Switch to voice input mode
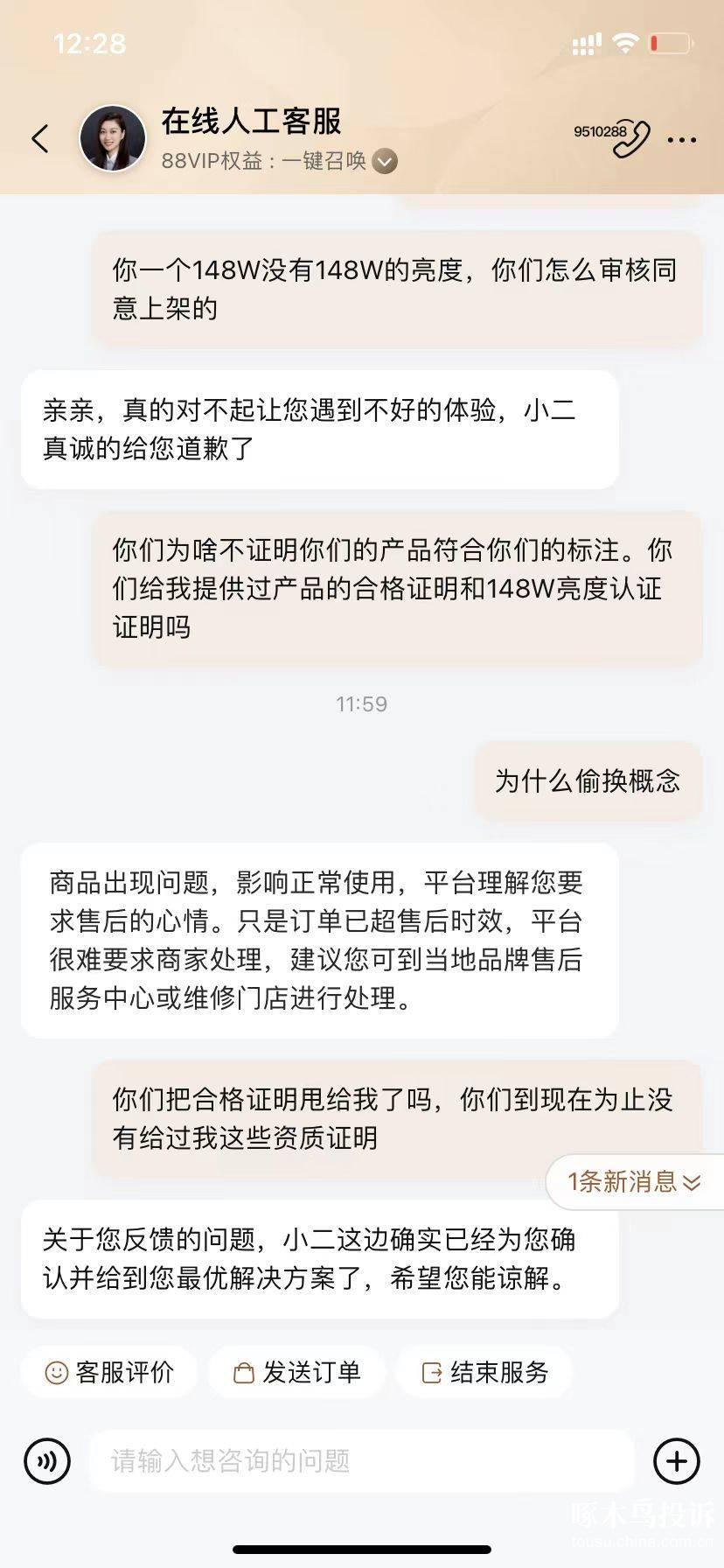Viewport: 724px width, 1568px height. [x=47, y=1460]
